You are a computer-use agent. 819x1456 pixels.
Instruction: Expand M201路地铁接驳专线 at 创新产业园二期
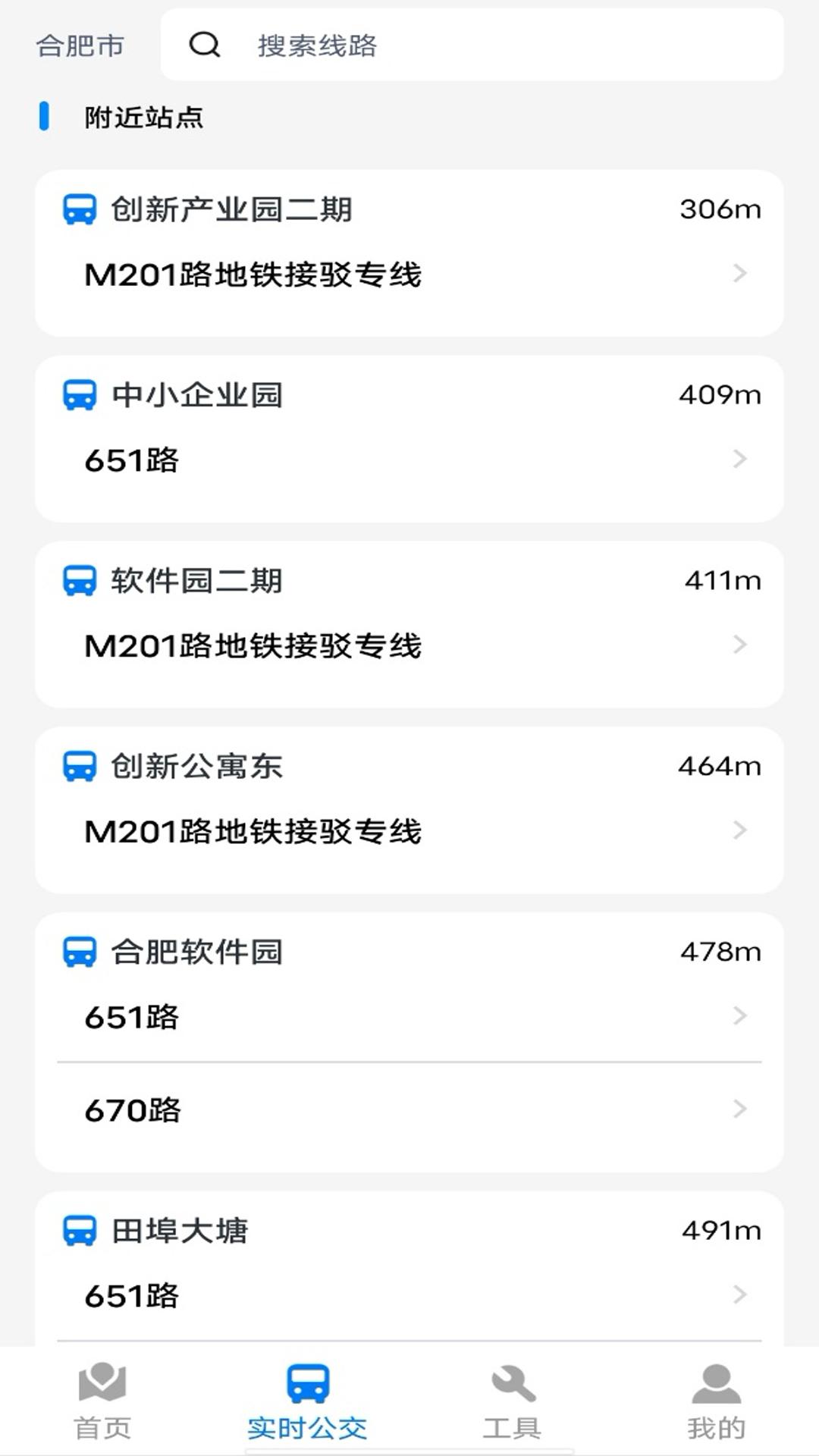409,275
